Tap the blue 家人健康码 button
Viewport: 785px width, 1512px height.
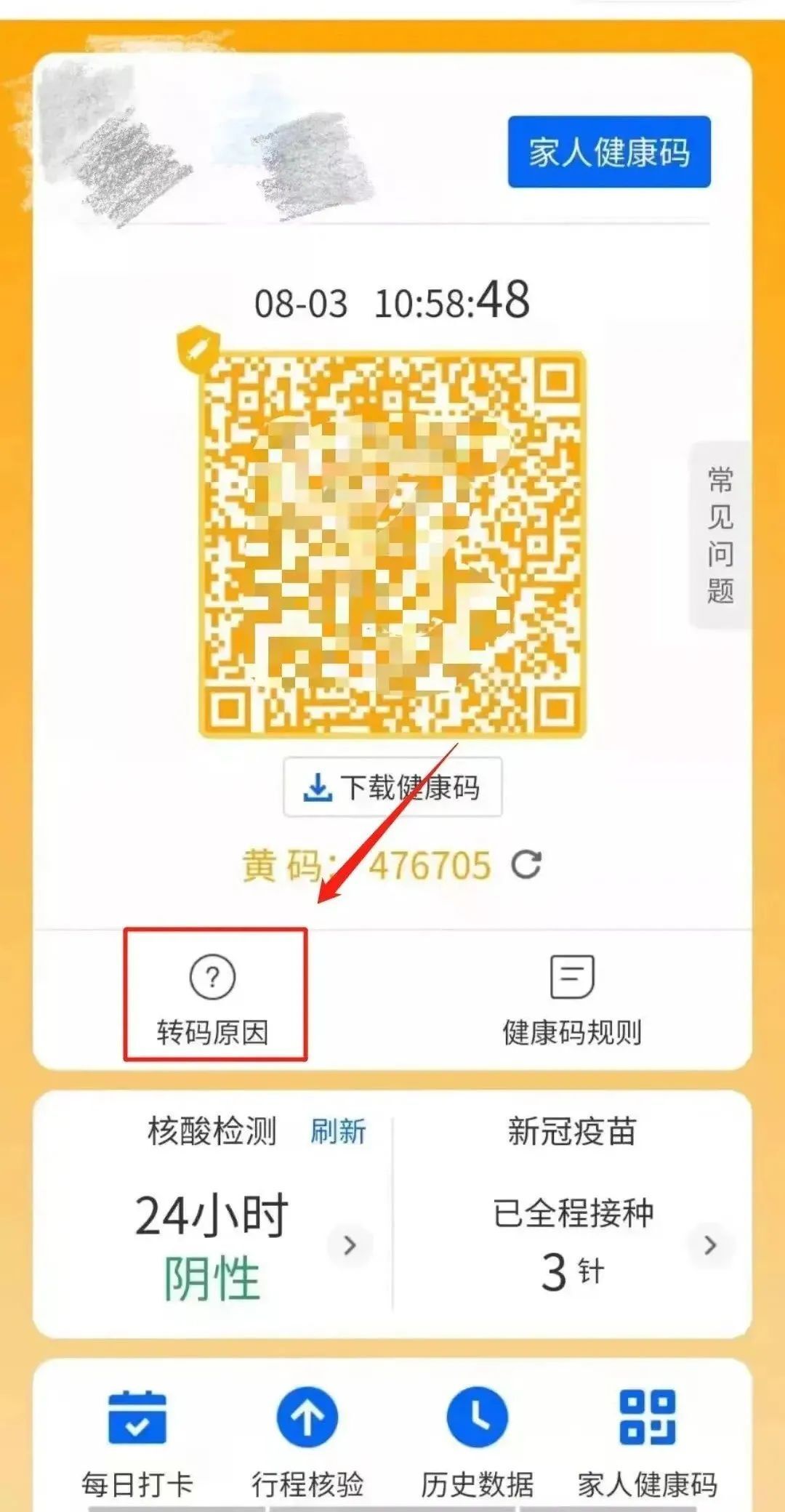[x=609, y=152]
